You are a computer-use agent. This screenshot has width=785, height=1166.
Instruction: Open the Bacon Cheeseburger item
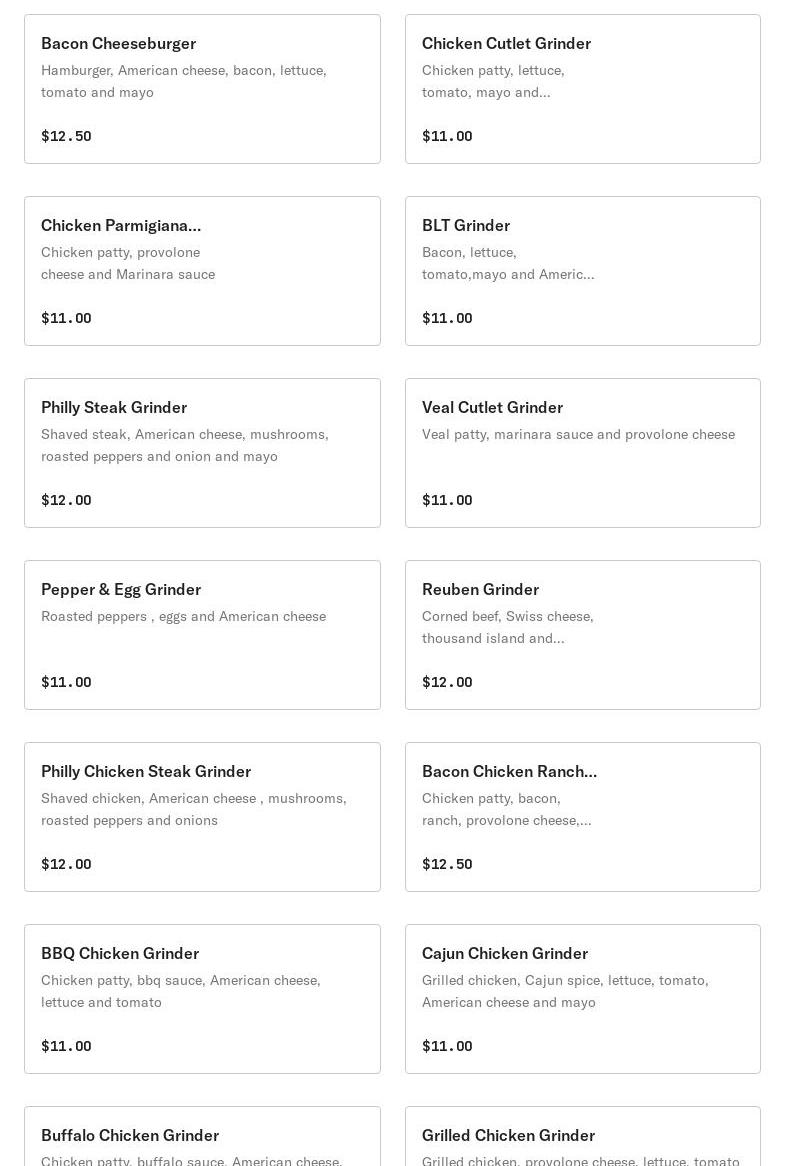pos(202,89)
